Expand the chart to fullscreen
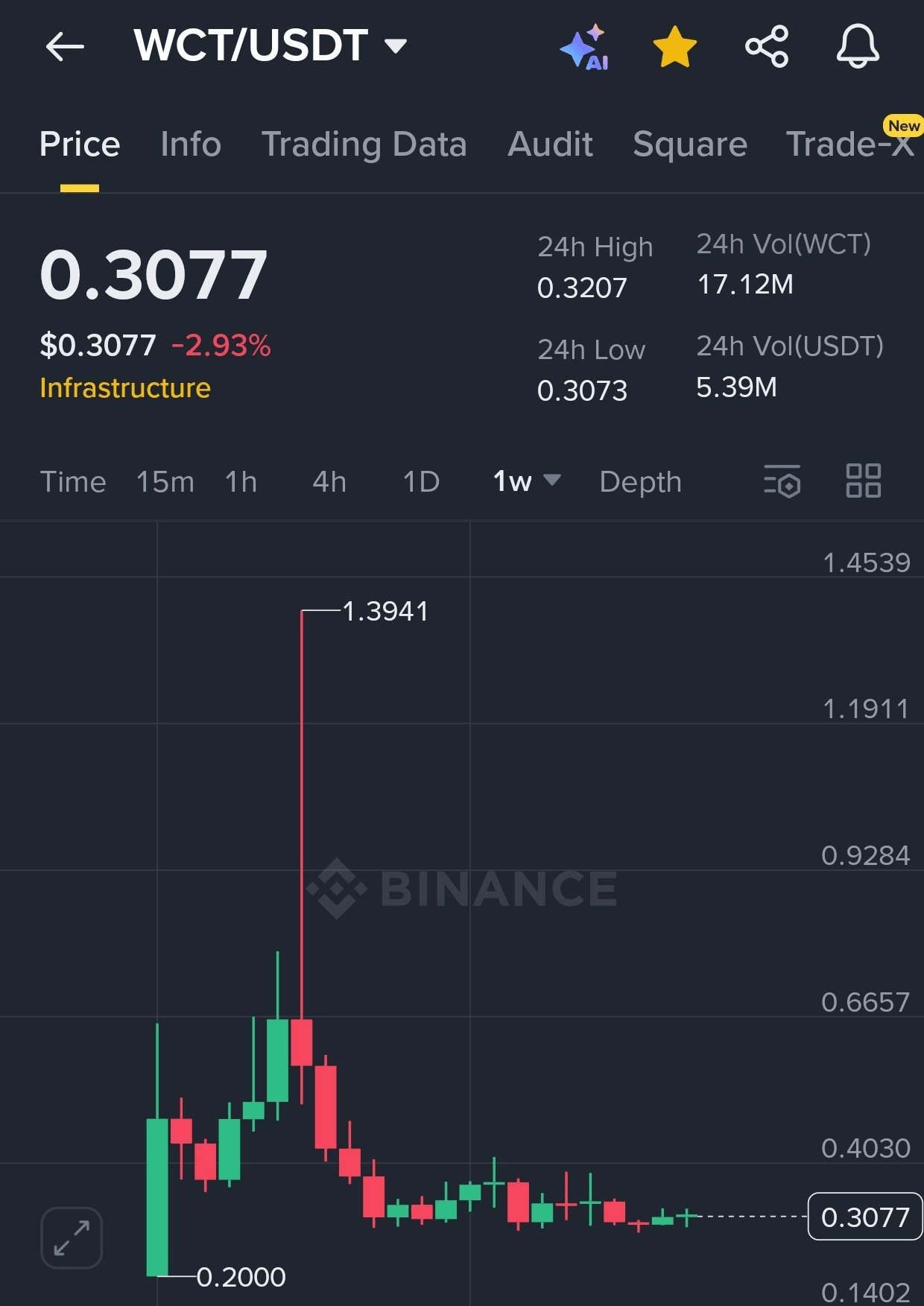The width and height of the screenshot is (924, 1306). (x=72, y=1237)
